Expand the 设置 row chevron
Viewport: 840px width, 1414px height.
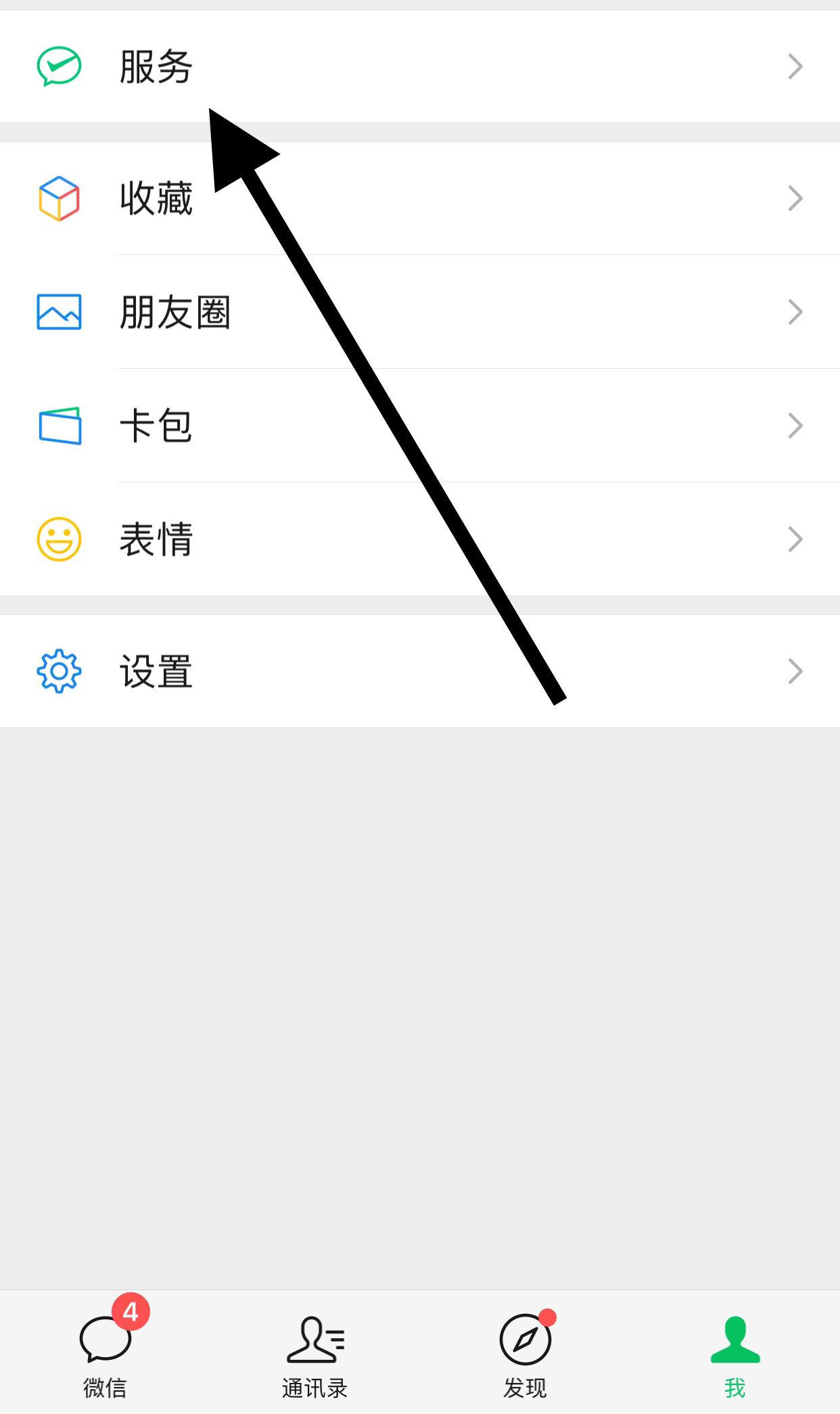click(797, 671)
